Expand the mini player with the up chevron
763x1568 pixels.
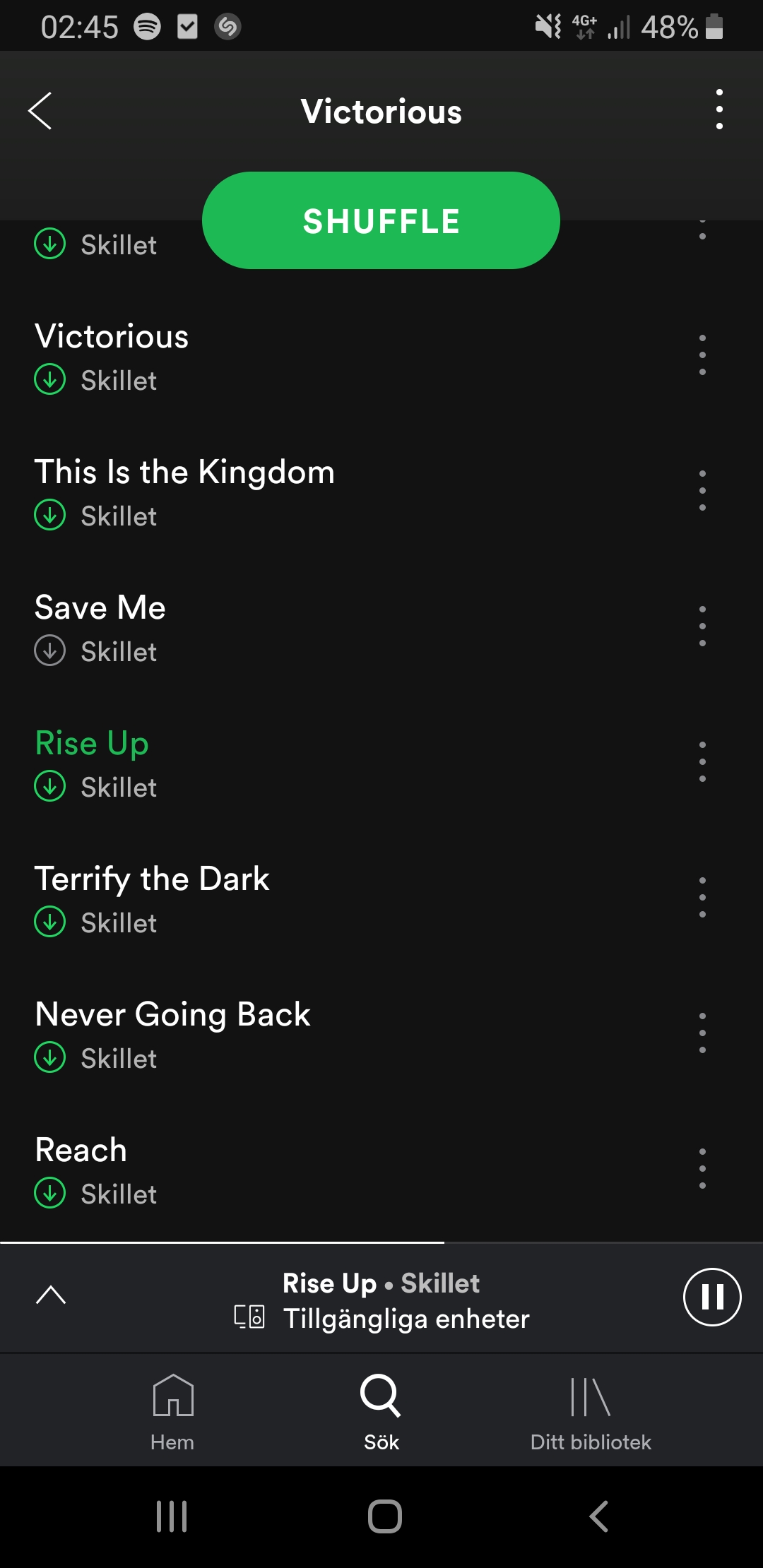click(49, 1294)
